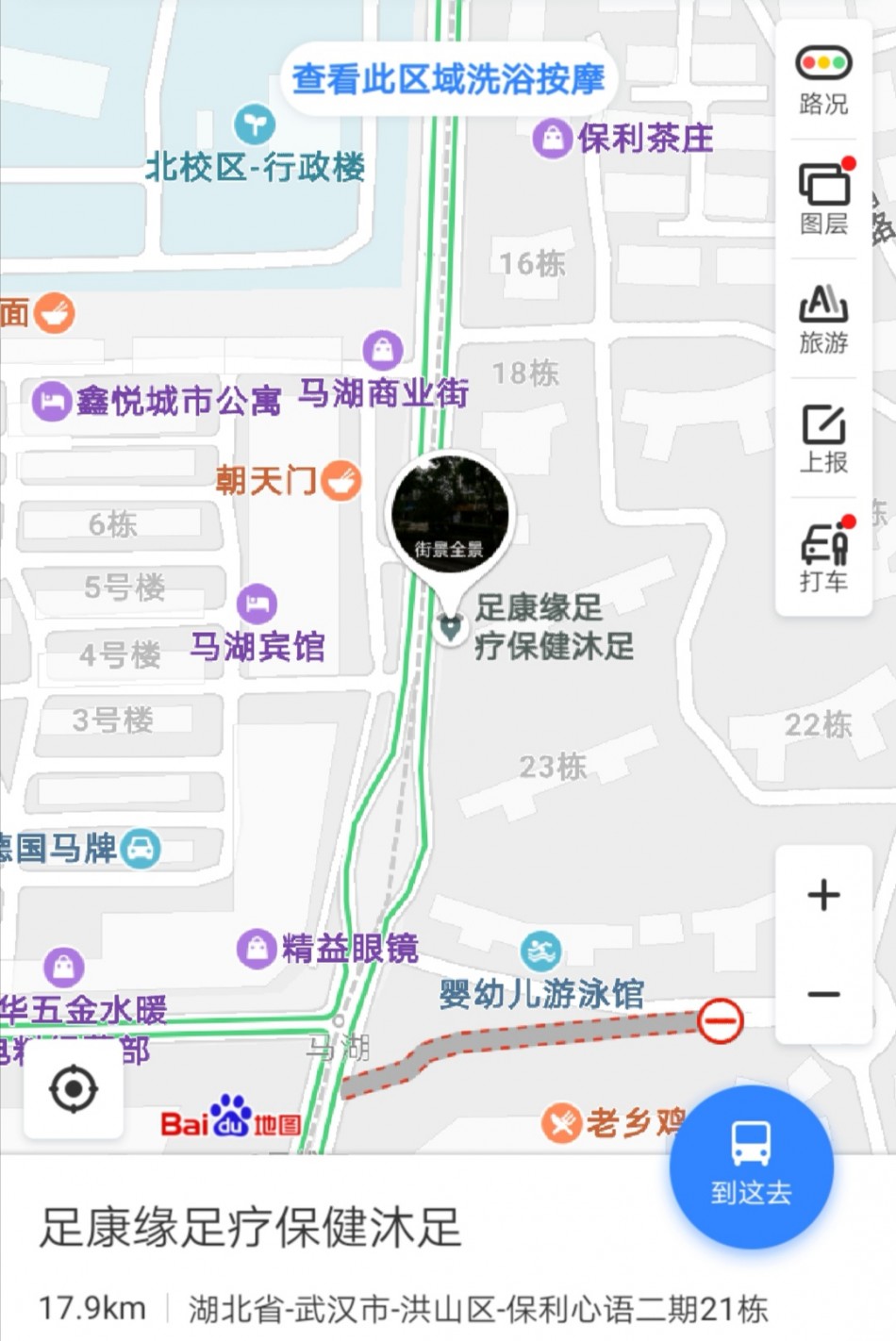Recenter map on my current location

click(x=74, y=1090)
